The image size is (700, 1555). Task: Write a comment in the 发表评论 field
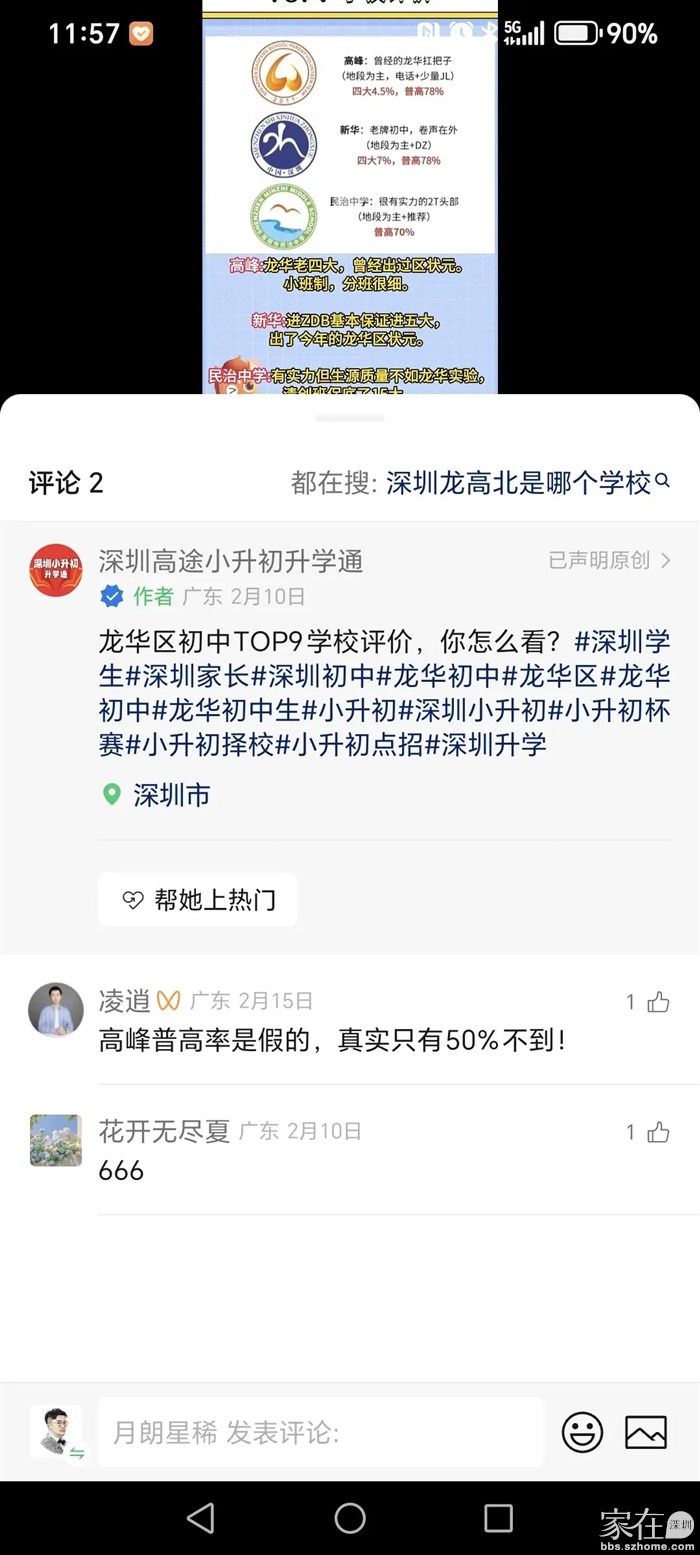[320, 1432]
